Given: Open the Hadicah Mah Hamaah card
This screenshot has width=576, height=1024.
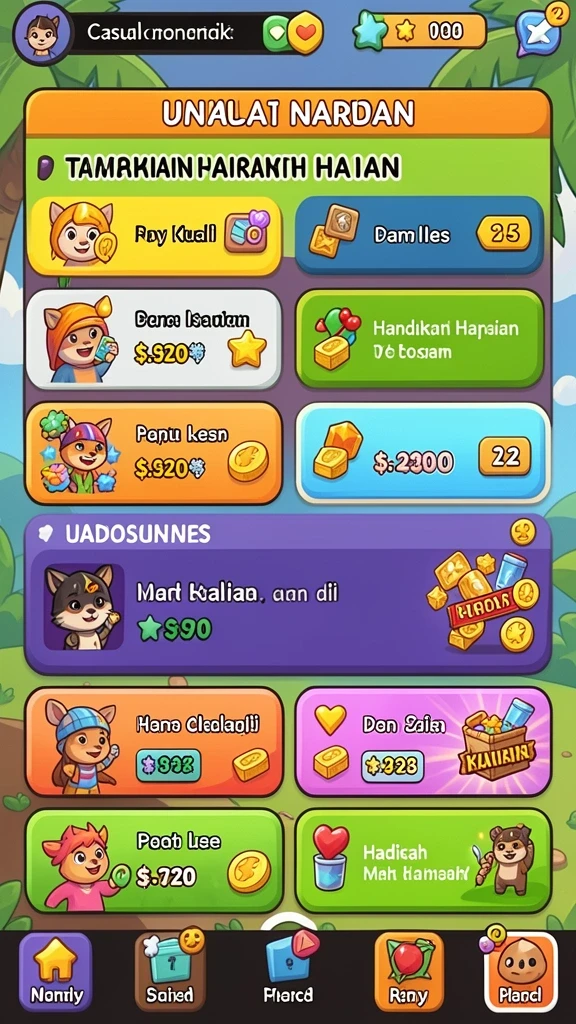Looking at the screenshot, I should (423, 861).
